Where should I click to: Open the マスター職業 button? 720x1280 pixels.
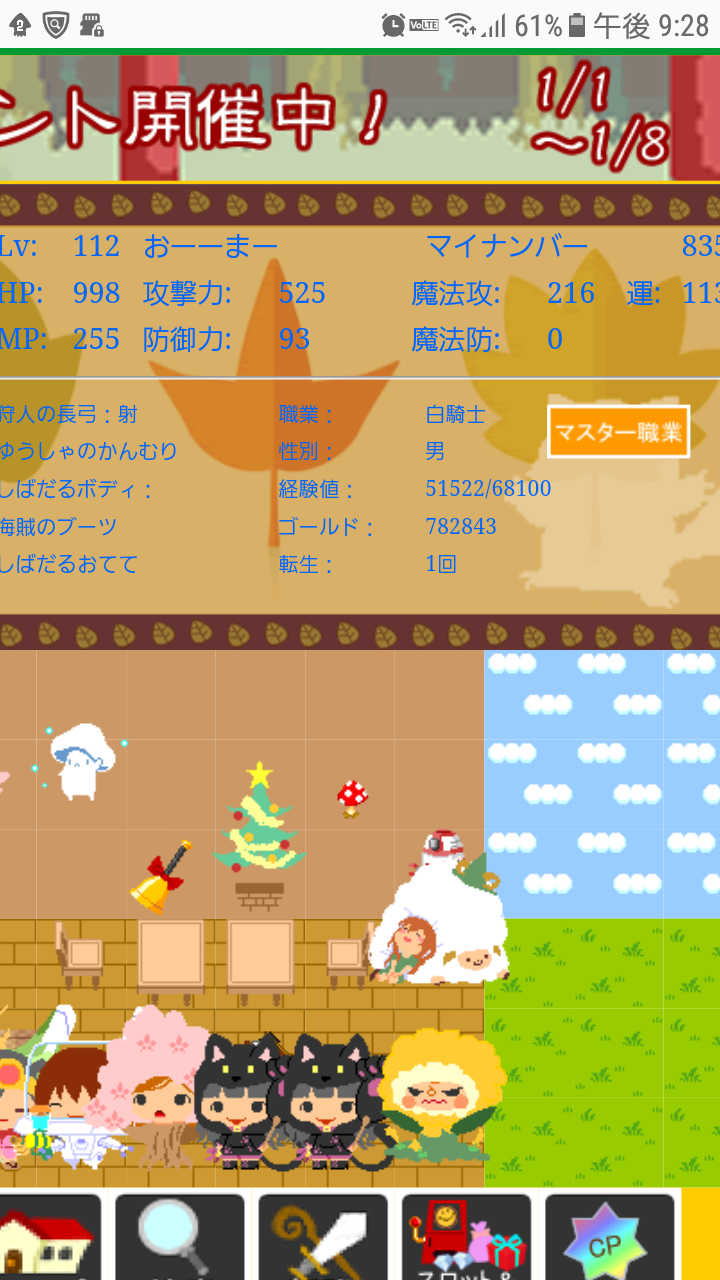coord(618,432)
